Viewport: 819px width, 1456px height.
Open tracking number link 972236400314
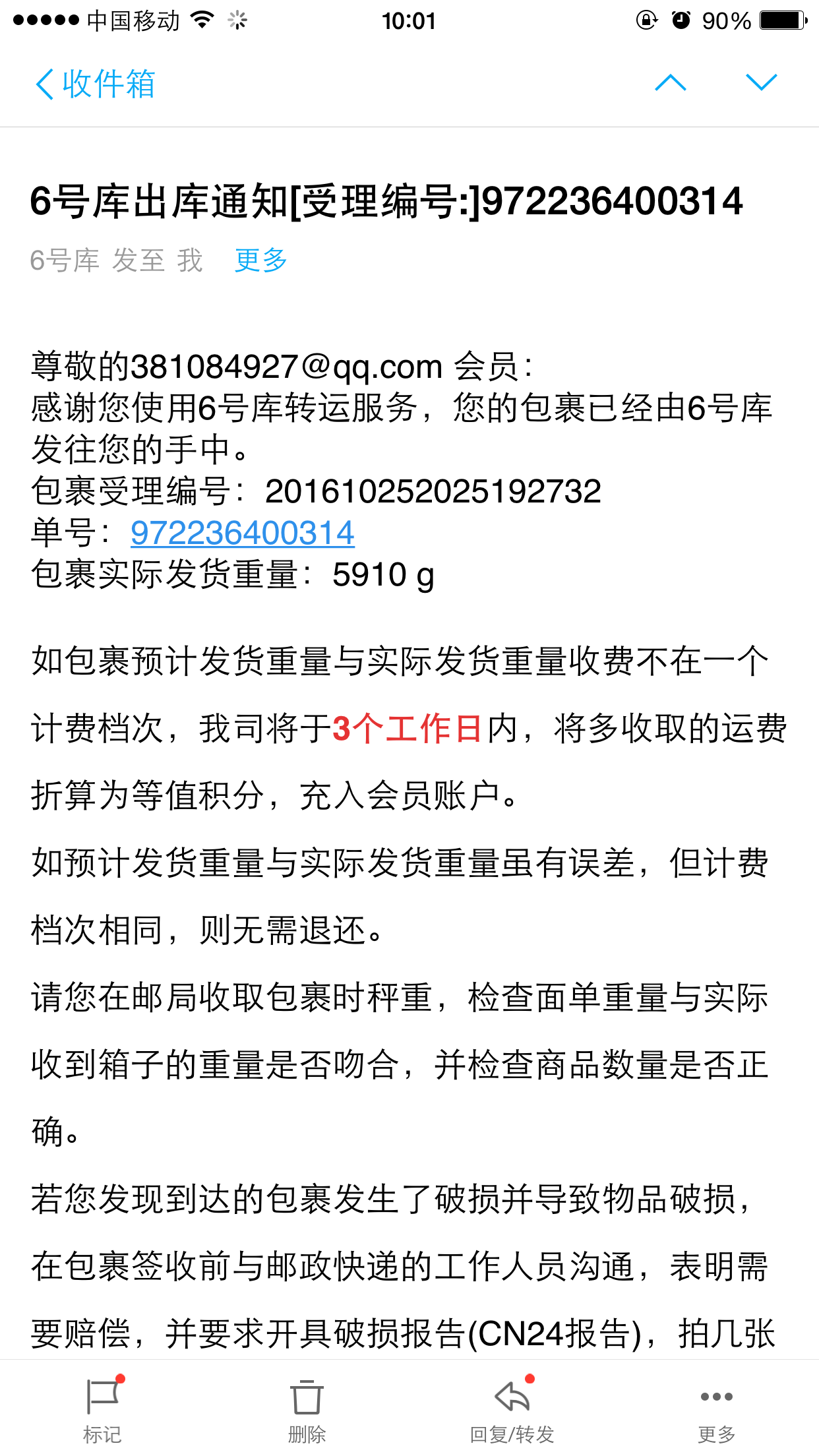pyautogui.click(x=243, y=533)
